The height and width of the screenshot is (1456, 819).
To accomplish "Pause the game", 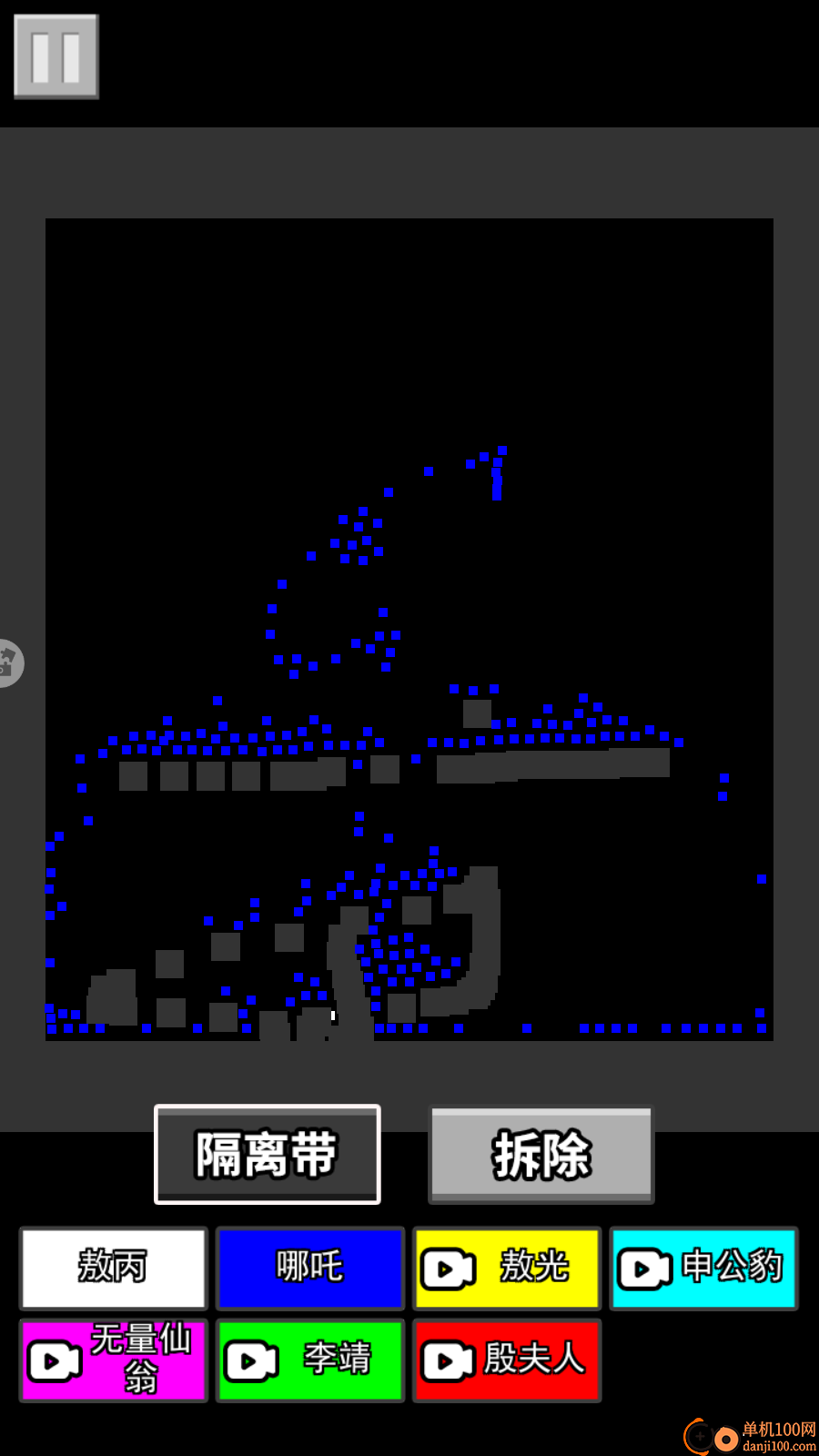I will pyautogui.click(x=56, y=56).
